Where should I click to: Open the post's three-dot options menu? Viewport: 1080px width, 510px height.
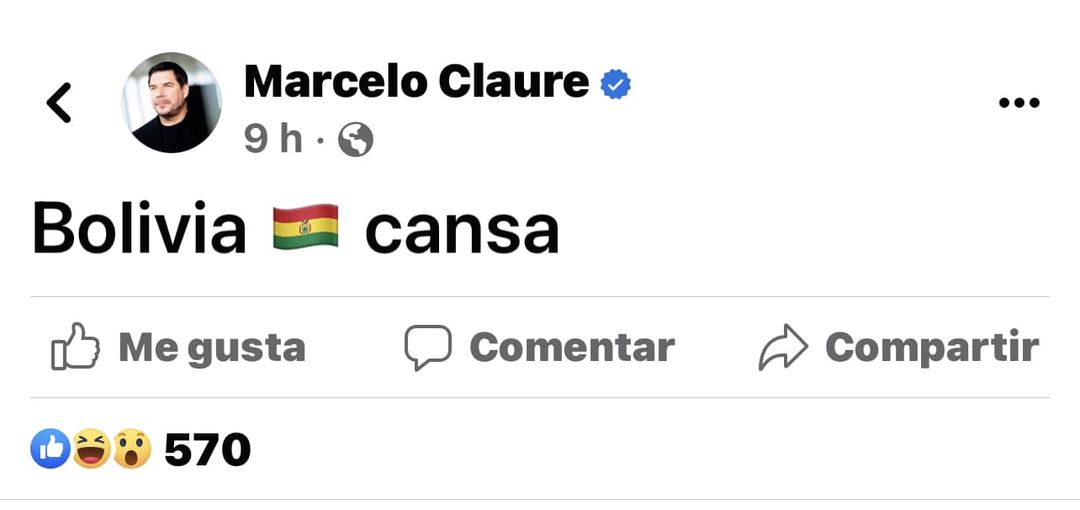pyautogui.click(x=1019, y=103)
